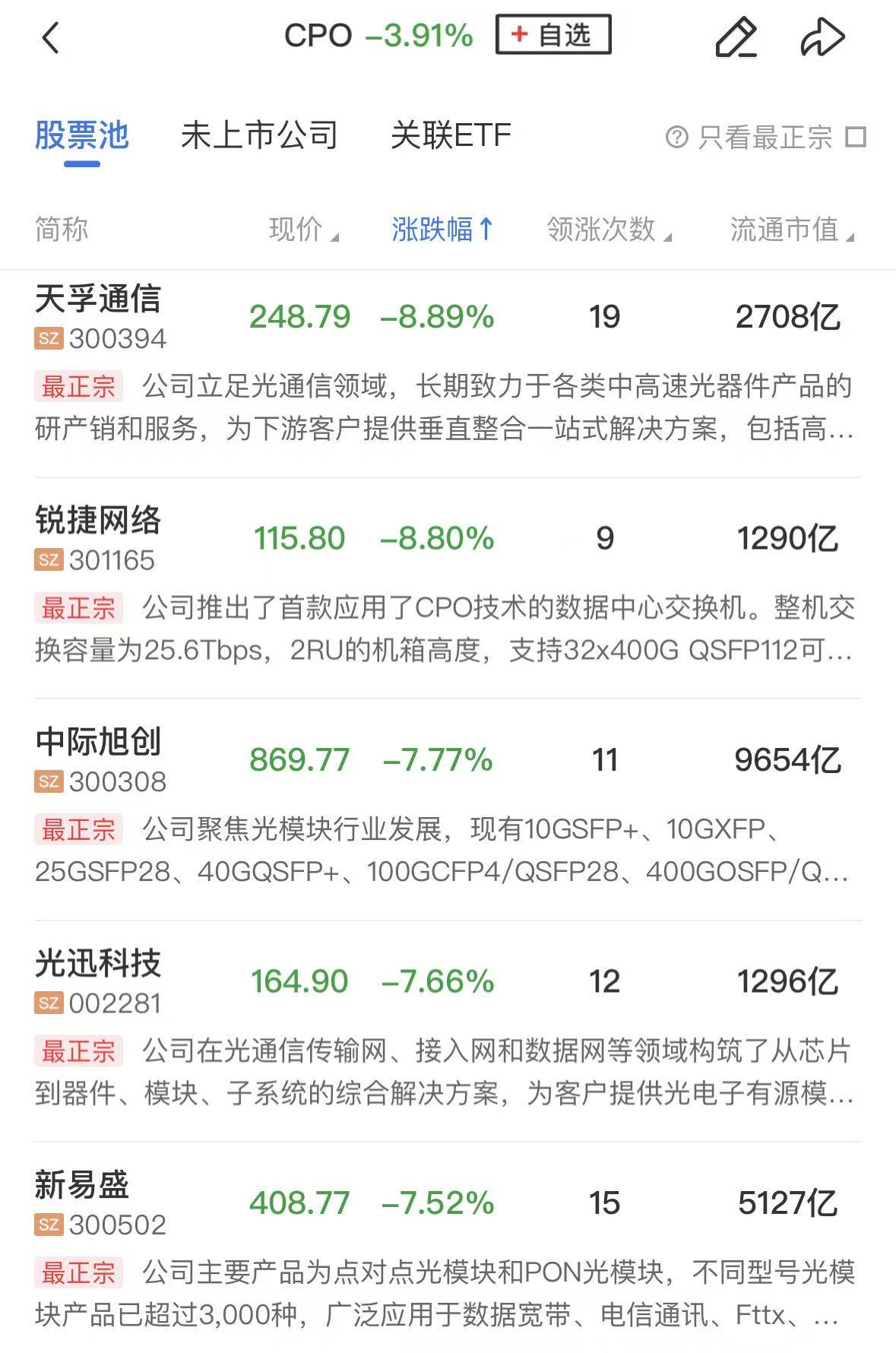Screen dimensions: 896x1353
Task: Open the edit pencil icon
Action: coord(736,37)
